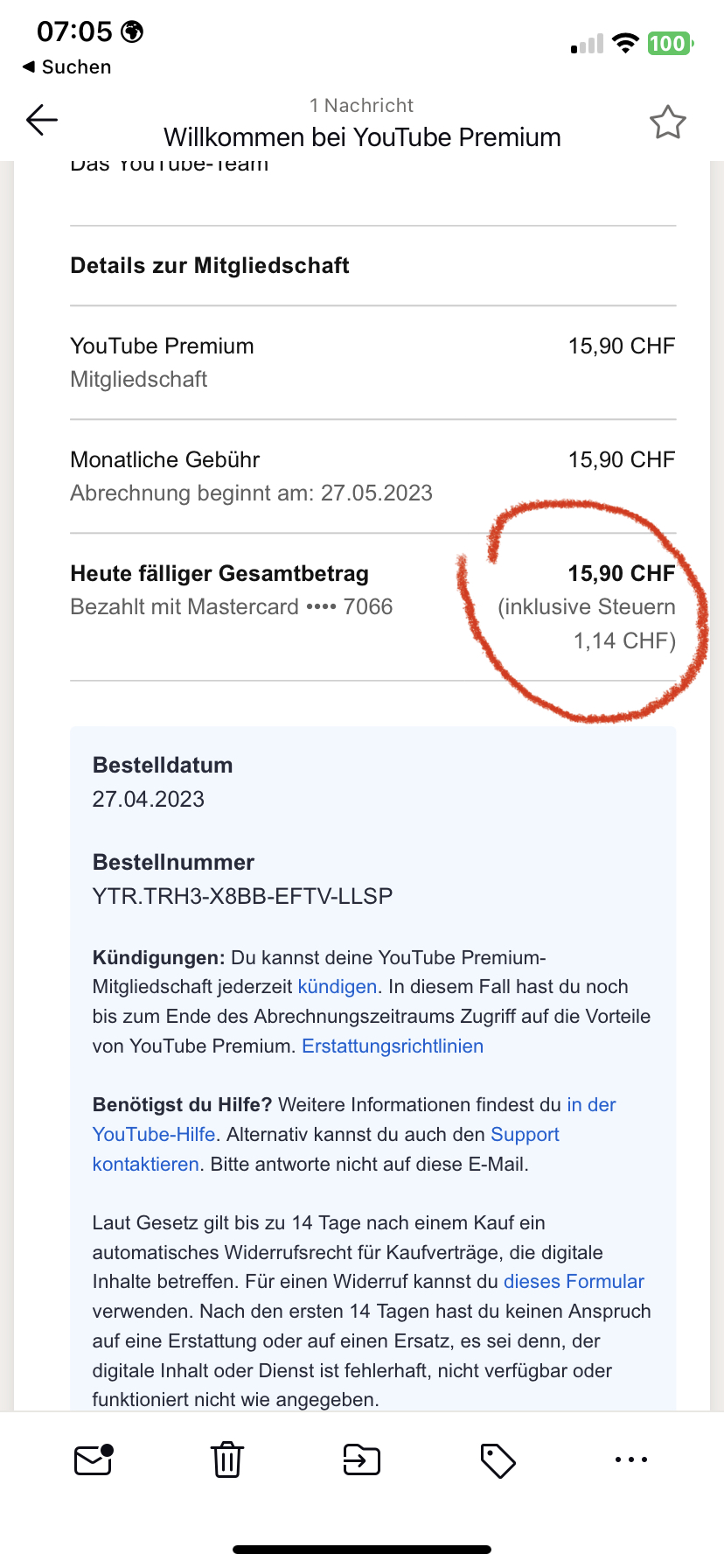This screenshot has width=724, height=1568.
Task: Delete this email with trash icon
Action: (x=227, y=1459)
